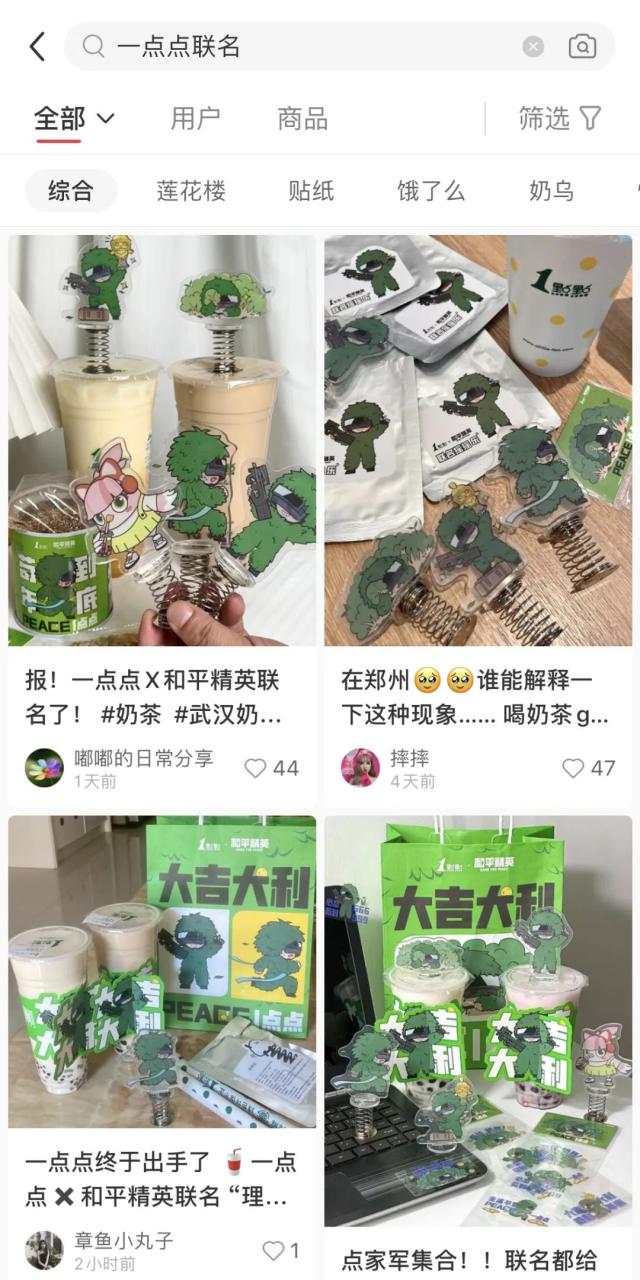
Task: Tap the search field with 一点点联名
Action: click(300, 46)
